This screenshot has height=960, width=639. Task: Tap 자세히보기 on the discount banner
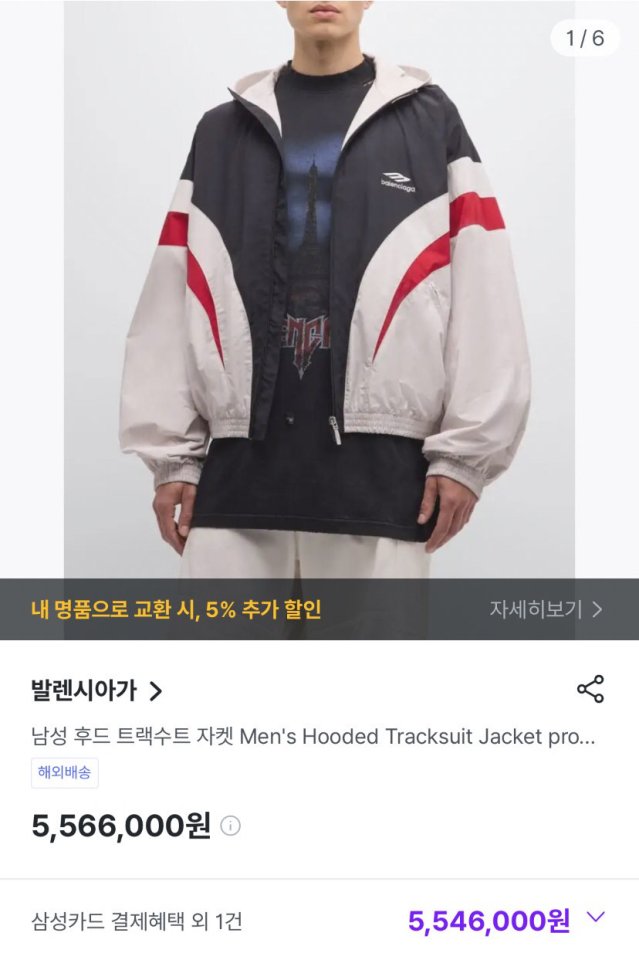(x=545, y=609)
